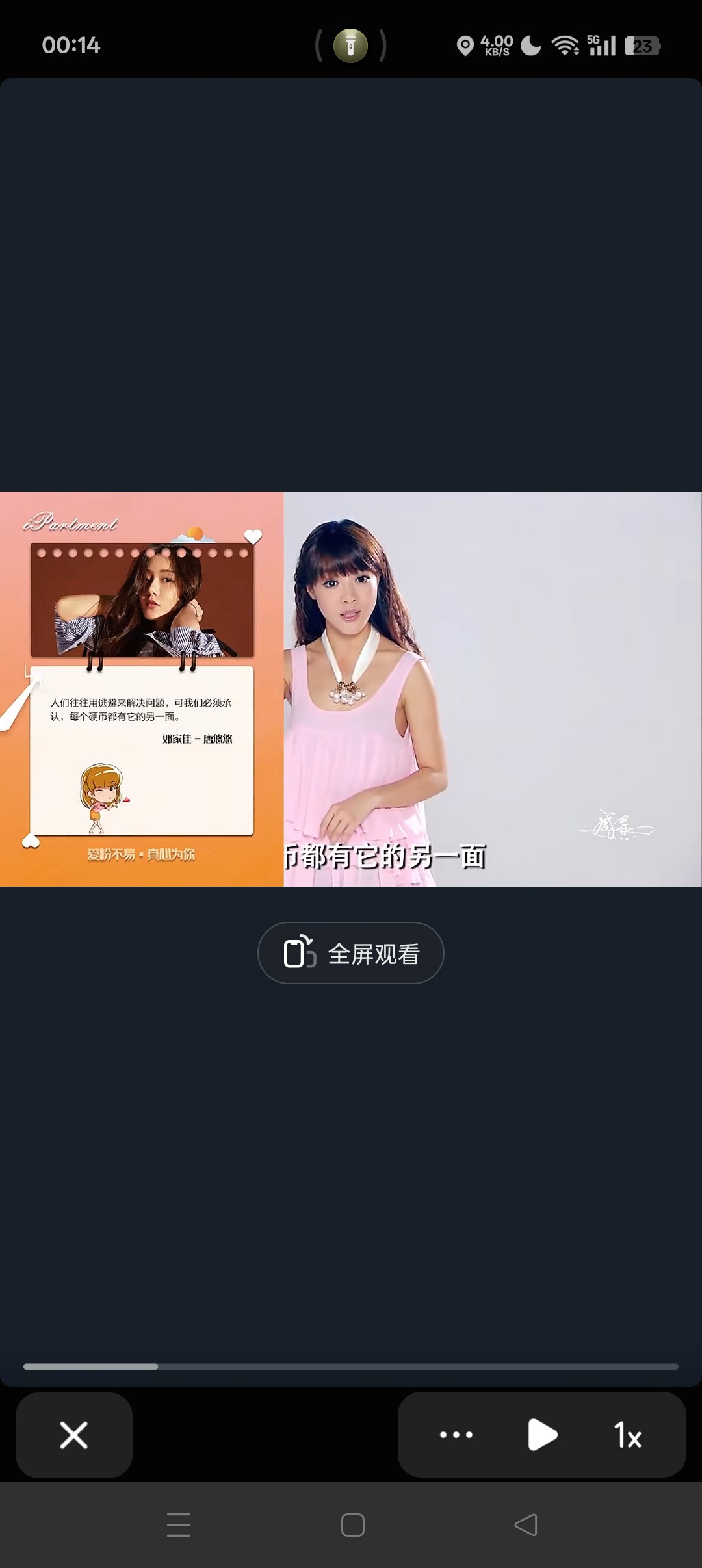This screenshot has width=702, height=1568.
Task: Tap 全屏观看 to watch fullscreen
Action: coord(351,953)
